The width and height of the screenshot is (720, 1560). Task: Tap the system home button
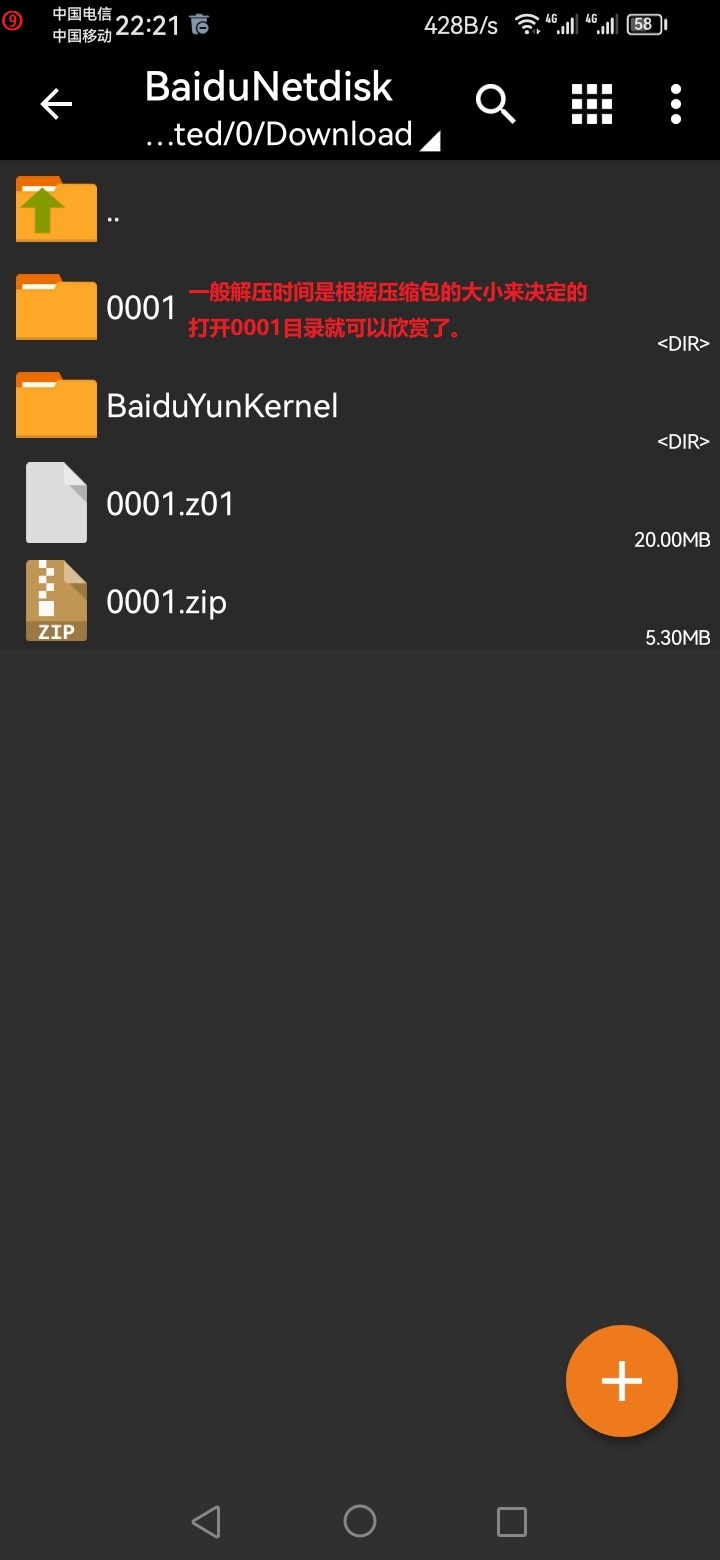coord(360,1521)
